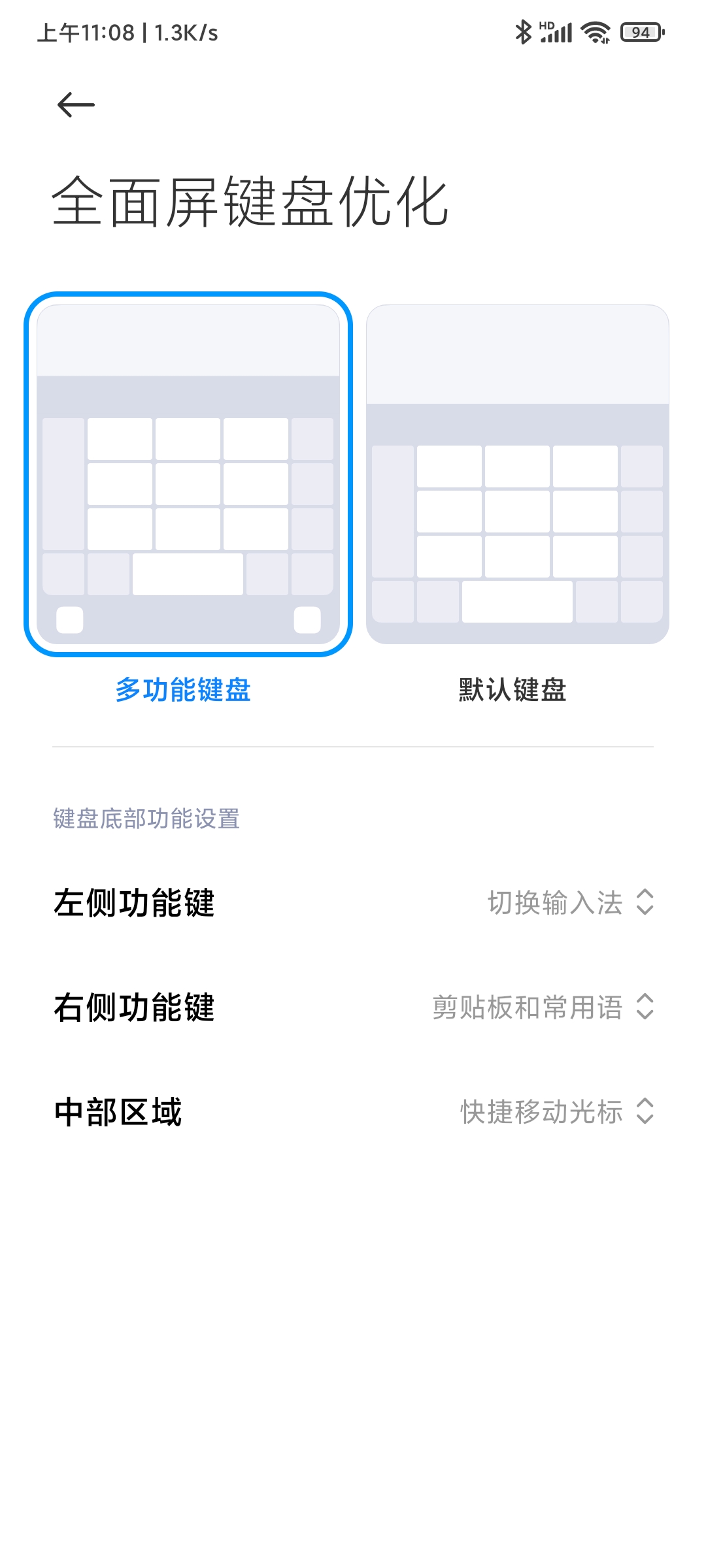
Task: Open the 左侧功能键 dropdown
Action: (570, 903)
